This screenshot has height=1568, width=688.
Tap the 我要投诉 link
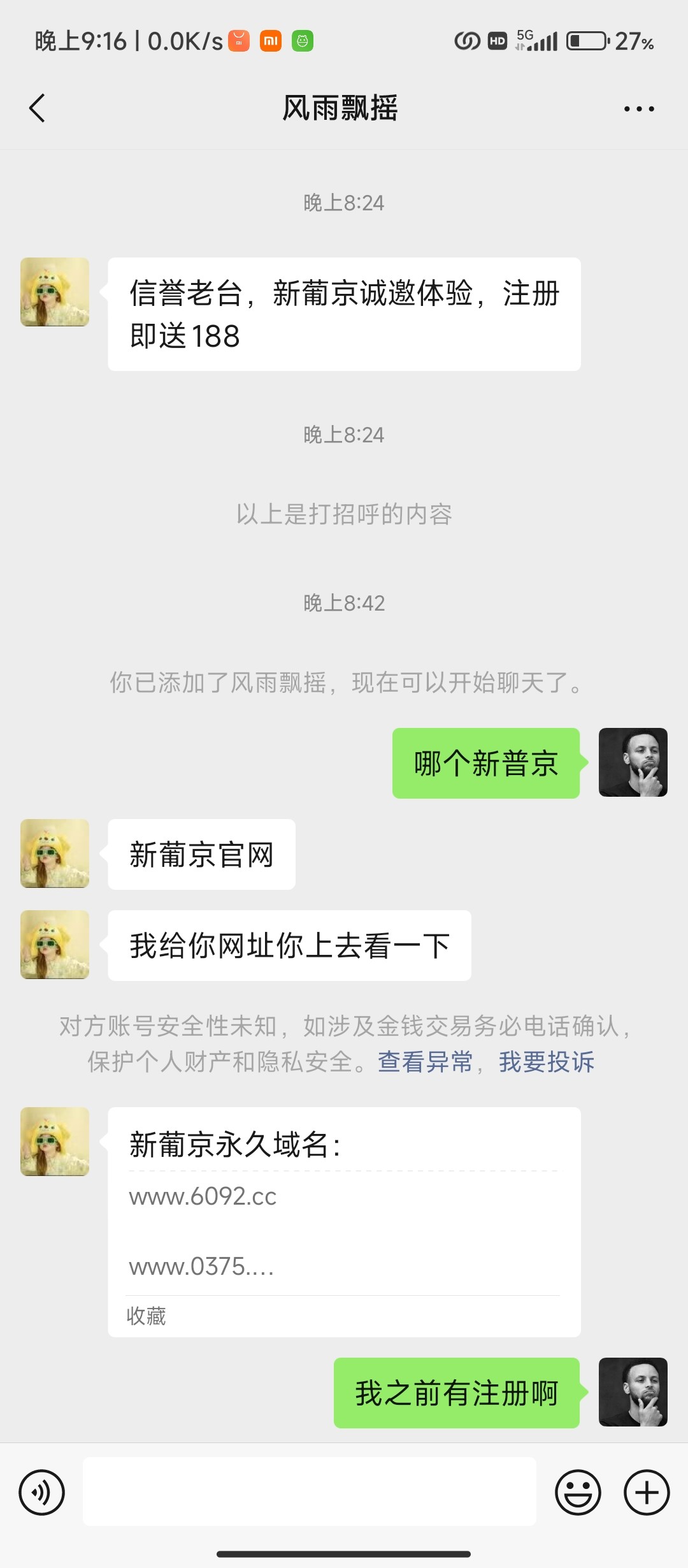point(546,1063)
